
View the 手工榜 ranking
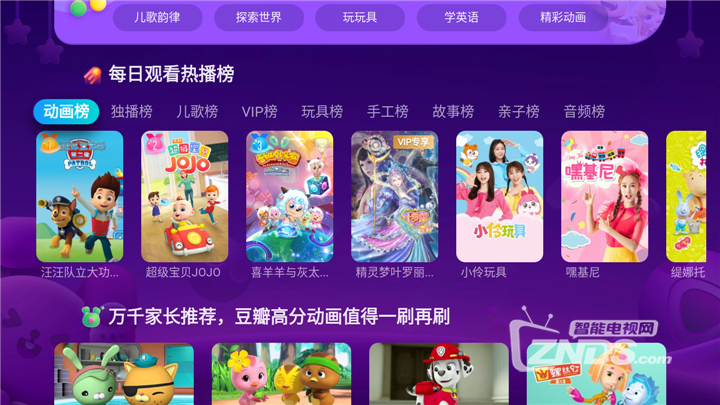point(388,111)
